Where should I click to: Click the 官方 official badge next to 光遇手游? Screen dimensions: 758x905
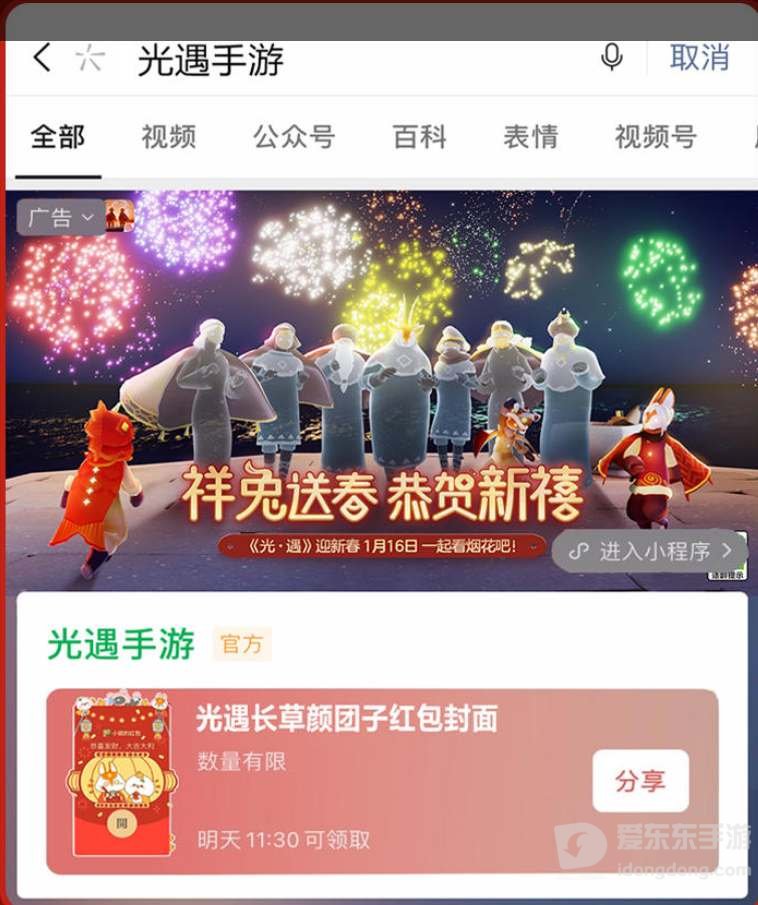click(244, 646)
